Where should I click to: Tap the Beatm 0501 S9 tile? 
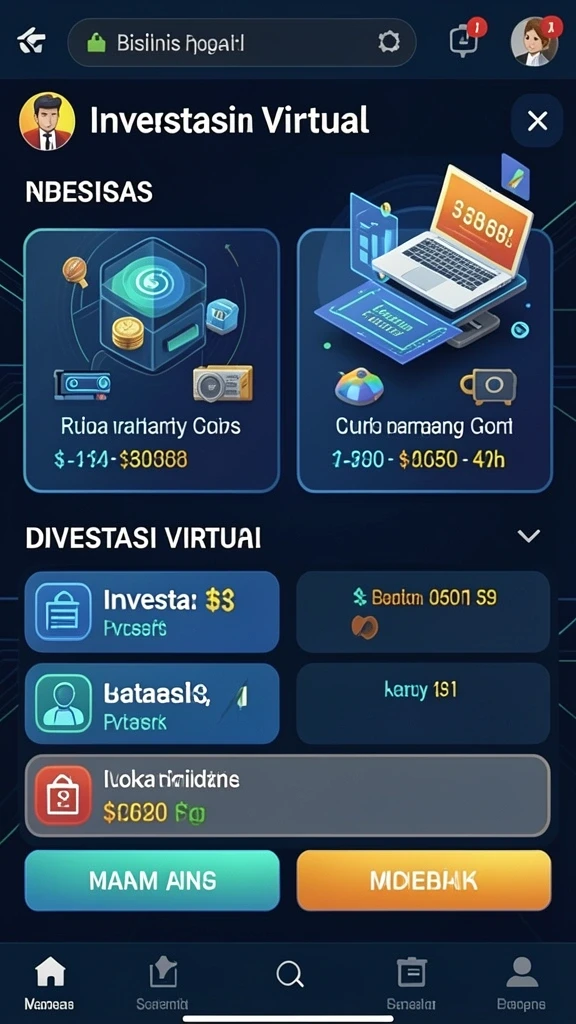pos(423,612)
